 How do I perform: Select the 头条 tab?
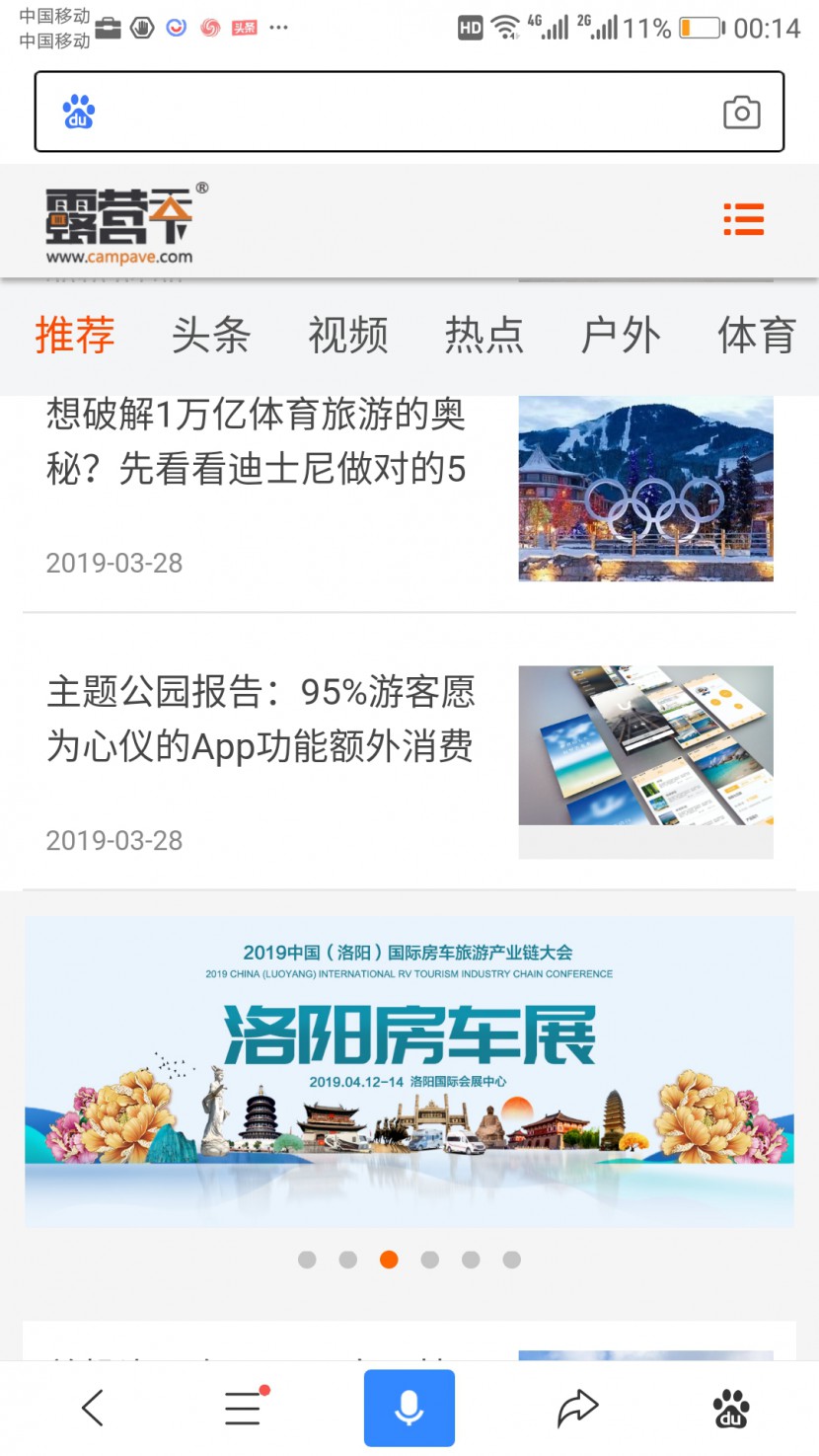[210, 336]
